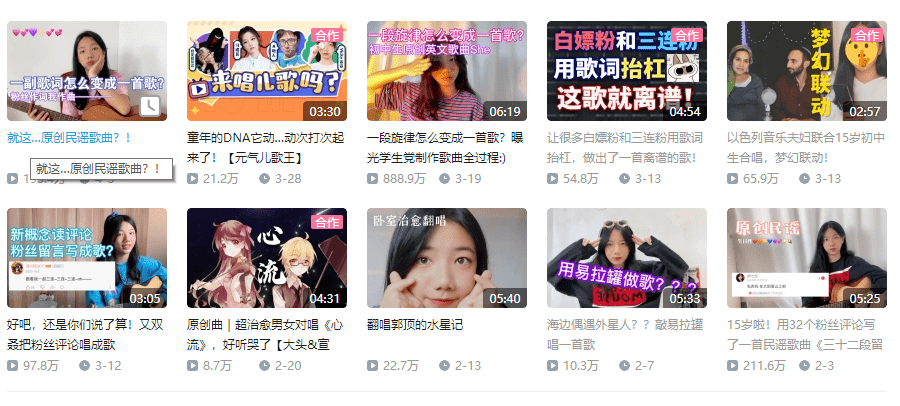Open video 海边偶遇外星人 敲易拉罐唱一首歌
Viewport: 900px width, 406px height.
click(627, 257)
